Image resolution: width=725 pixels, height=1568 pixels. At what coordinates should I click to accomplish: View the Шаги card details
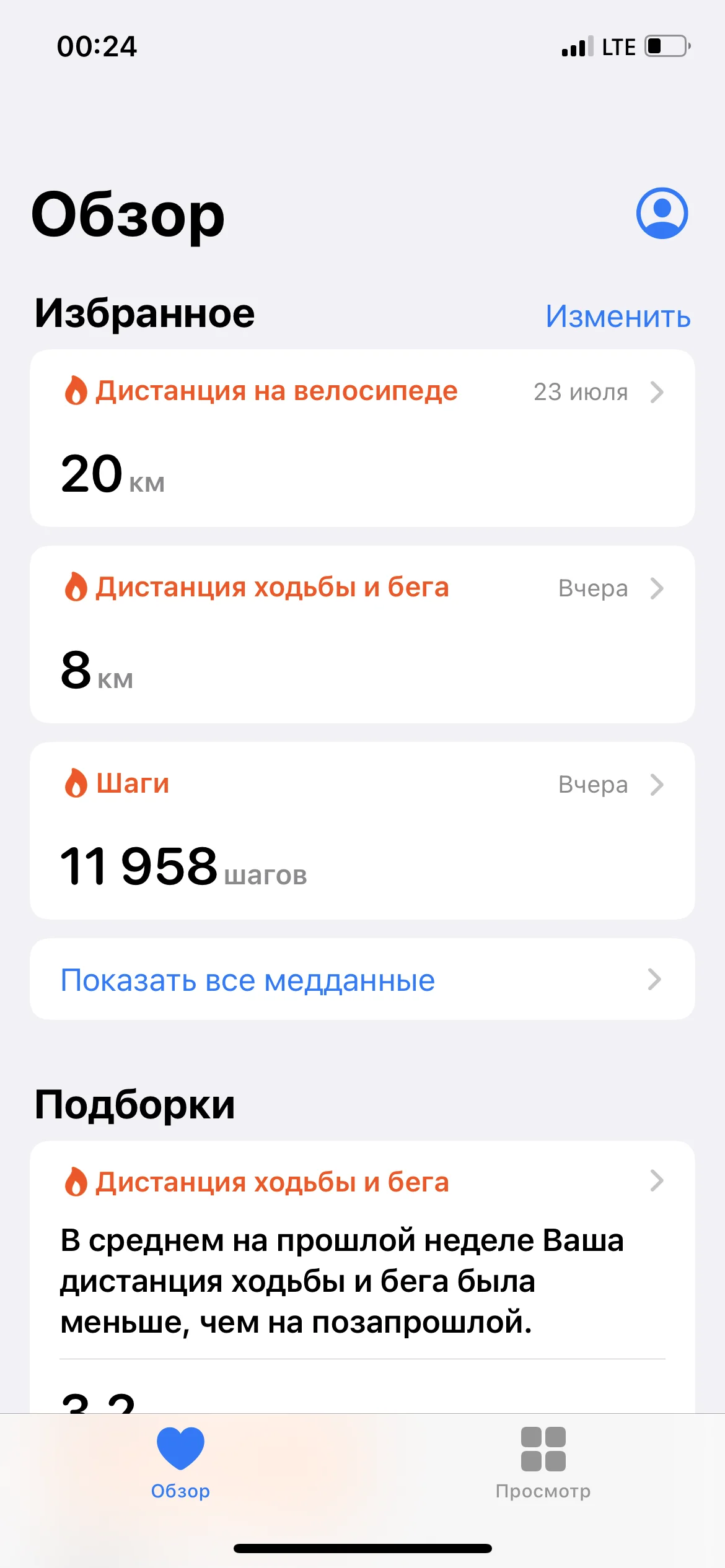pyautogui.click(x=362, y=830)
